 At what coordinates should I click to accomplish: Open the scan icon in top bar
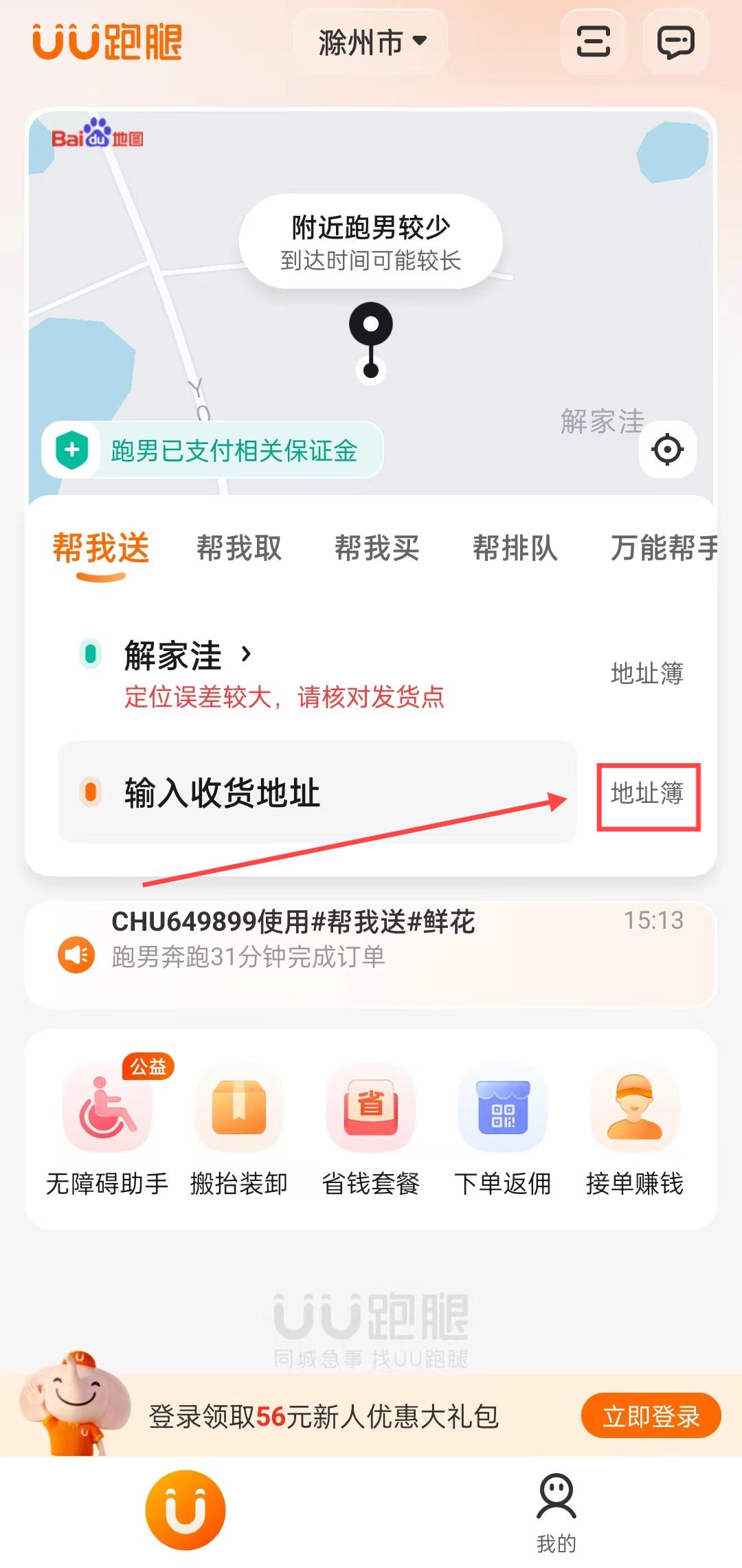tap(594, 42)
